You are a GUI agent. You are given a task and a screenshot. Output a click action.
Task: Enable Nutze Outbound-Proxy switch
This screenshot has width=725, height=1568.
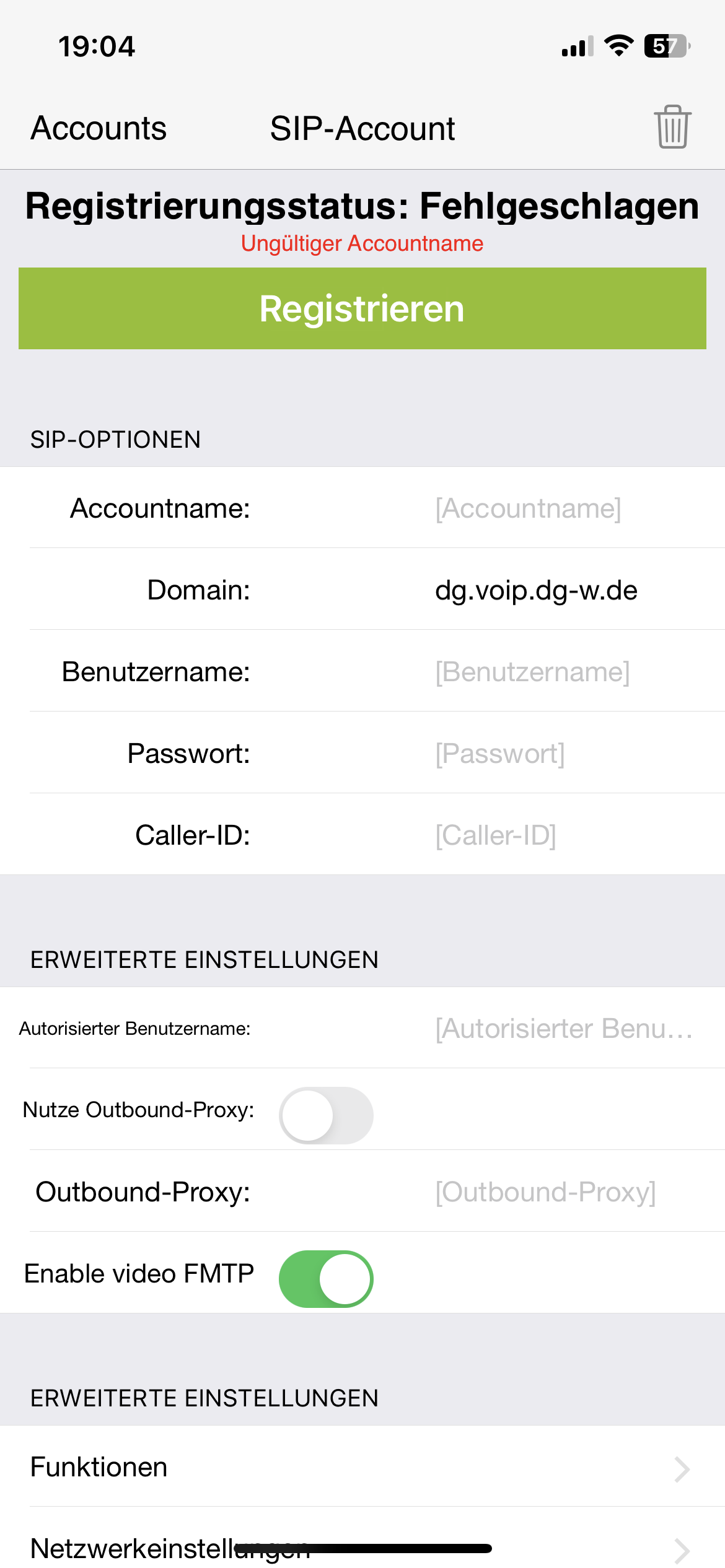[x=326, y=1115]
